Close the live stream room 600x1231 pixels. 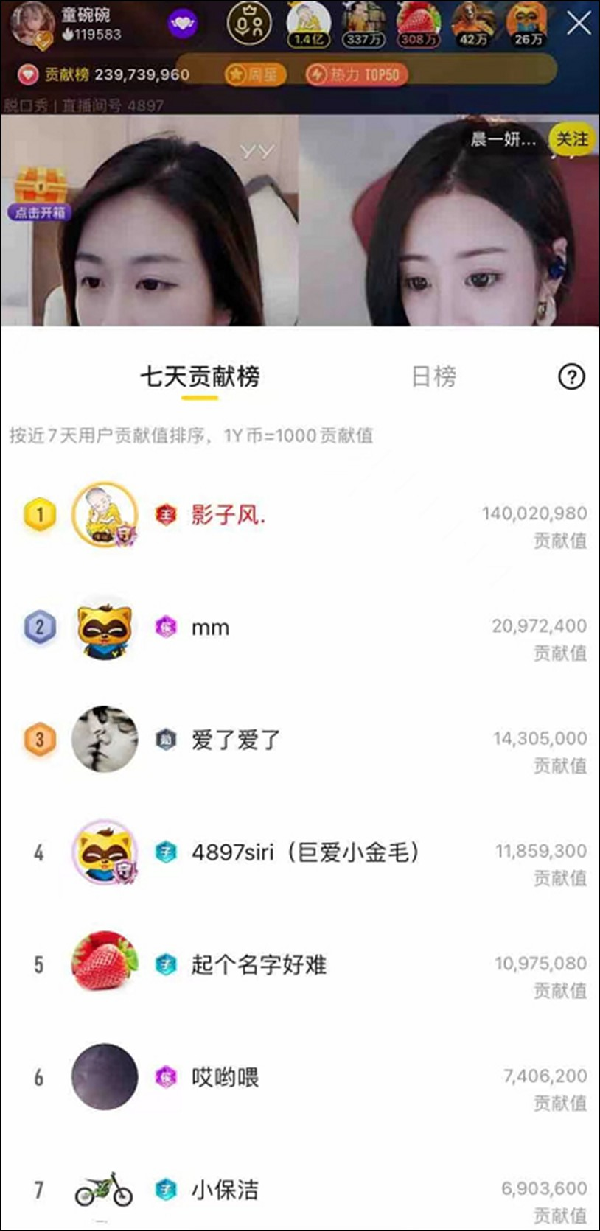coord(579,23)
